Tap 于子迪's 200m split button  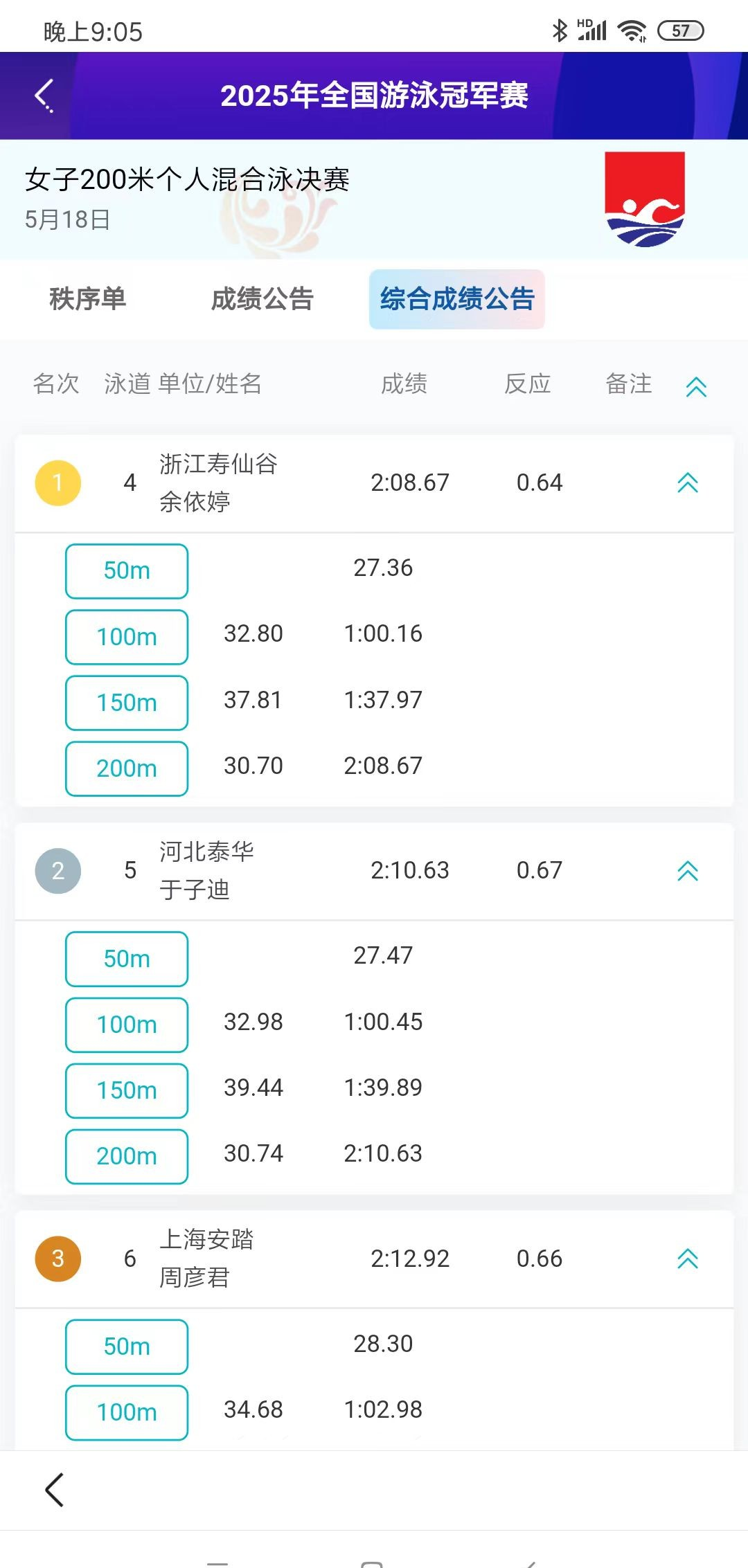(x=125, y=1155)
